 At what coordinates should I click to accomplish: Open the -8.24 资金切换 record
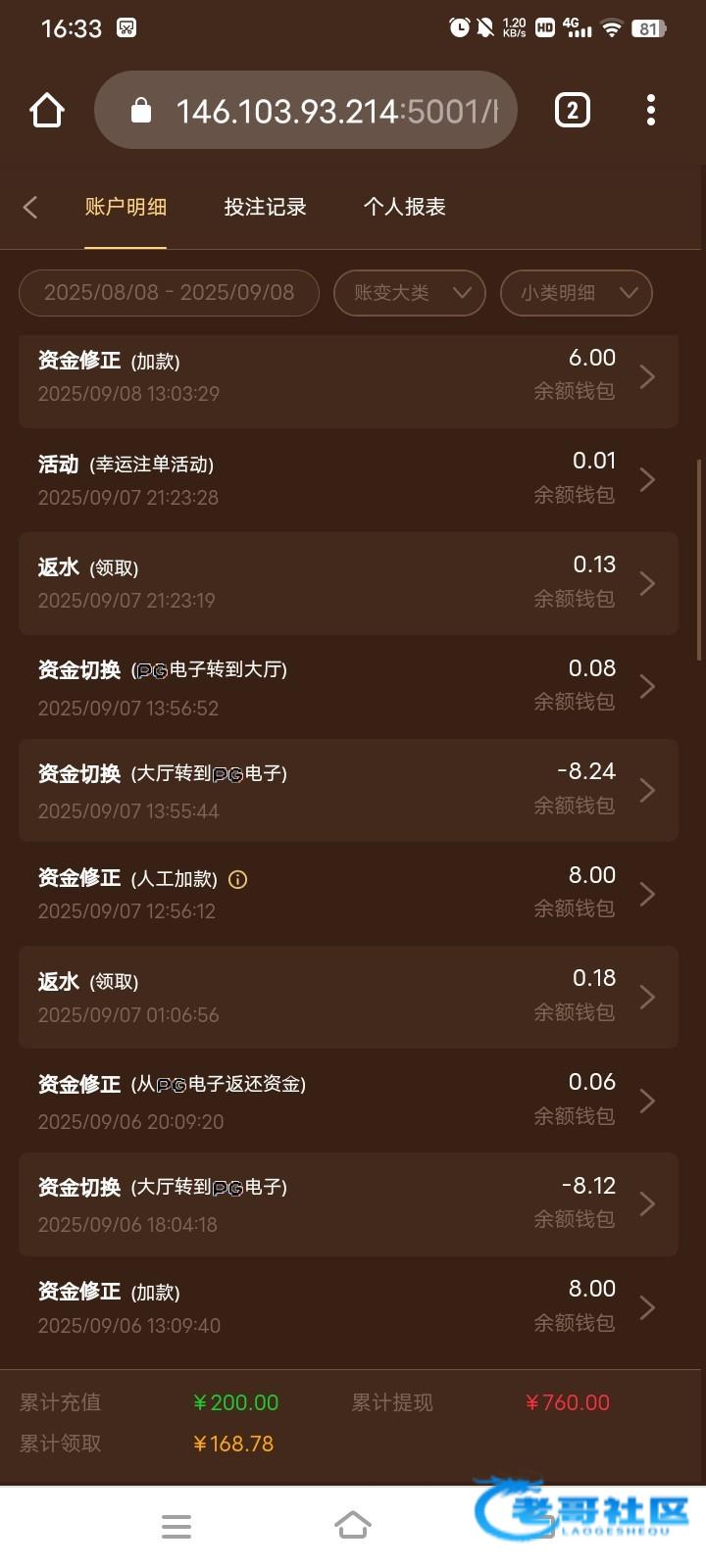(348, 791)
